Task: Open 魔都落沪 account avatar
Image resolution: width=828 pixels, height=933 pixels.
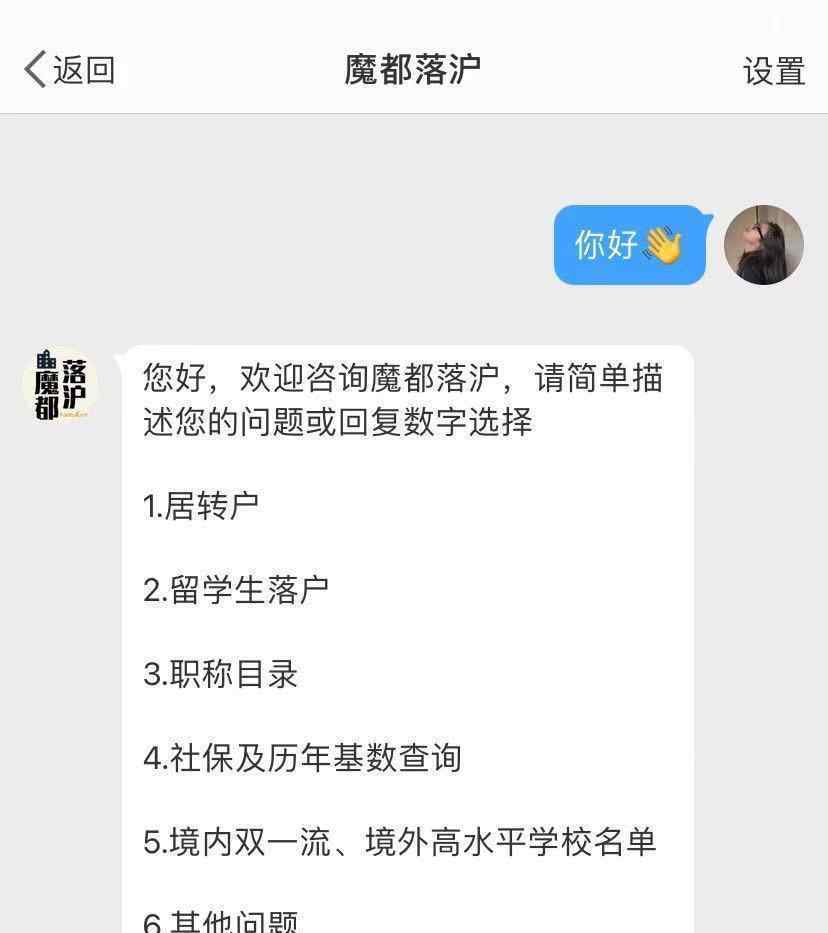Action: [x=60, y=386]
